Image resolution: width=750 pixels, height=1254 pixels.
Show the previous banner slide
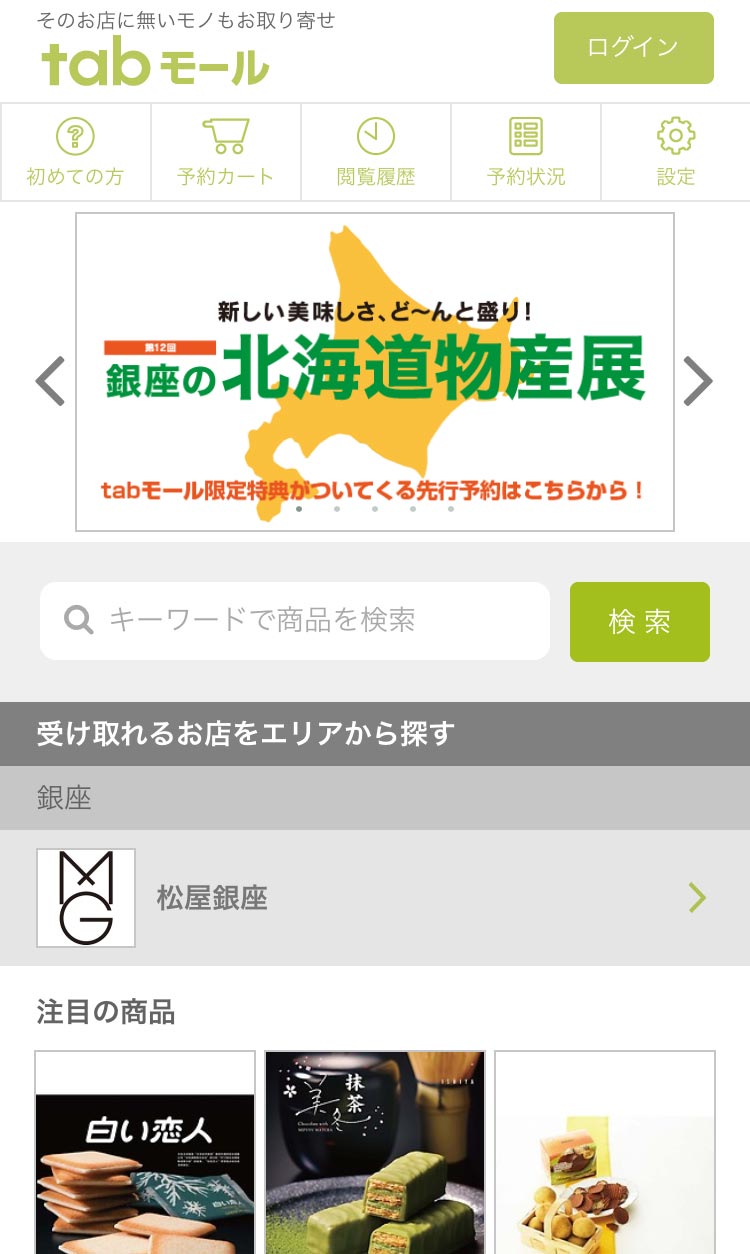coord(50,381)
